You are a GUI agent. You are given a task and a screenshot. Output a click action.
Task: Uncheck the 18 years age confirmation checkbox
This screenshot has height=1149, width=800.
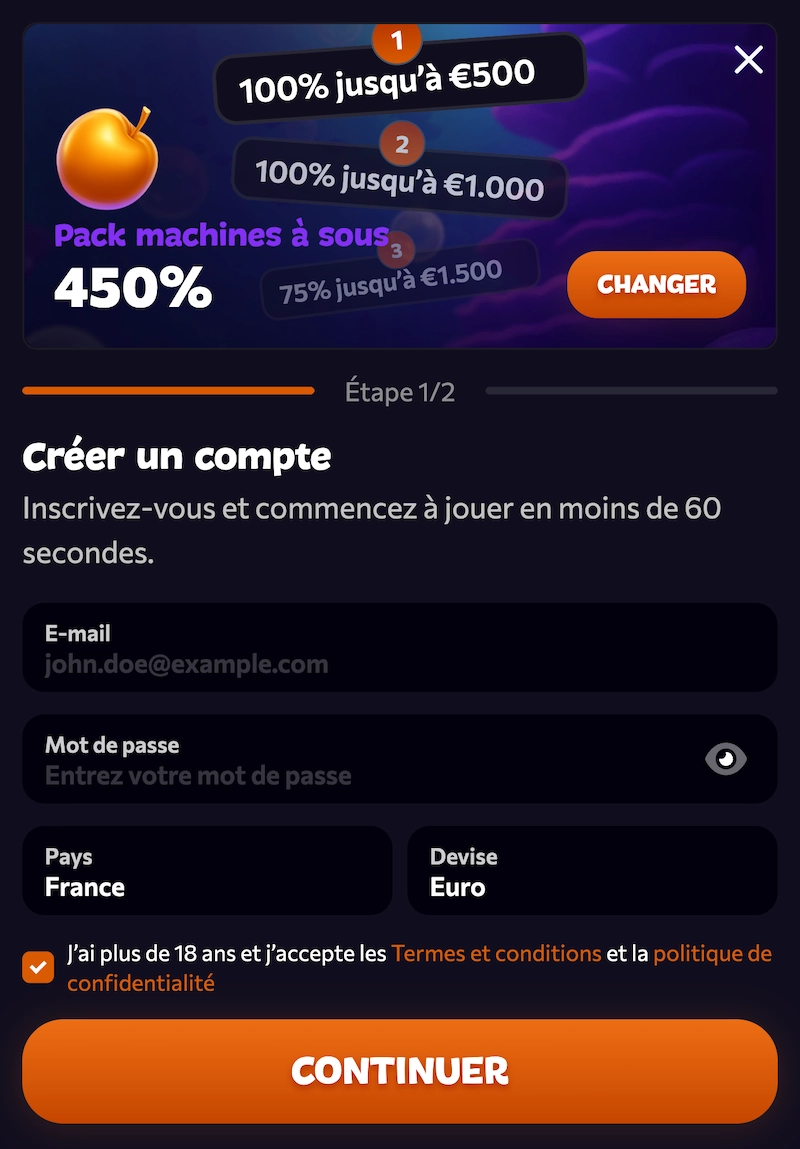point(38,967)
